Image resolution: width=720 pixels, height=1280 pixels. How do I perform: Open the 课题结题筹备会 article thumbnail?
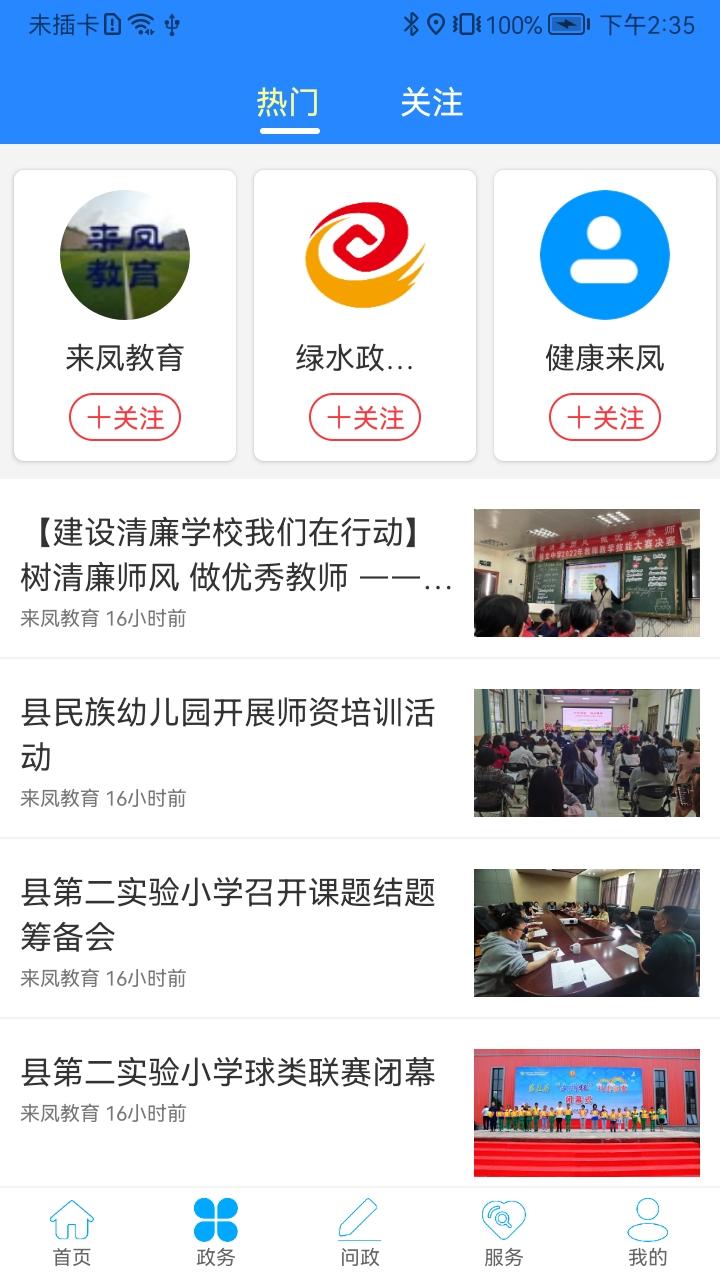click(588, 932)
